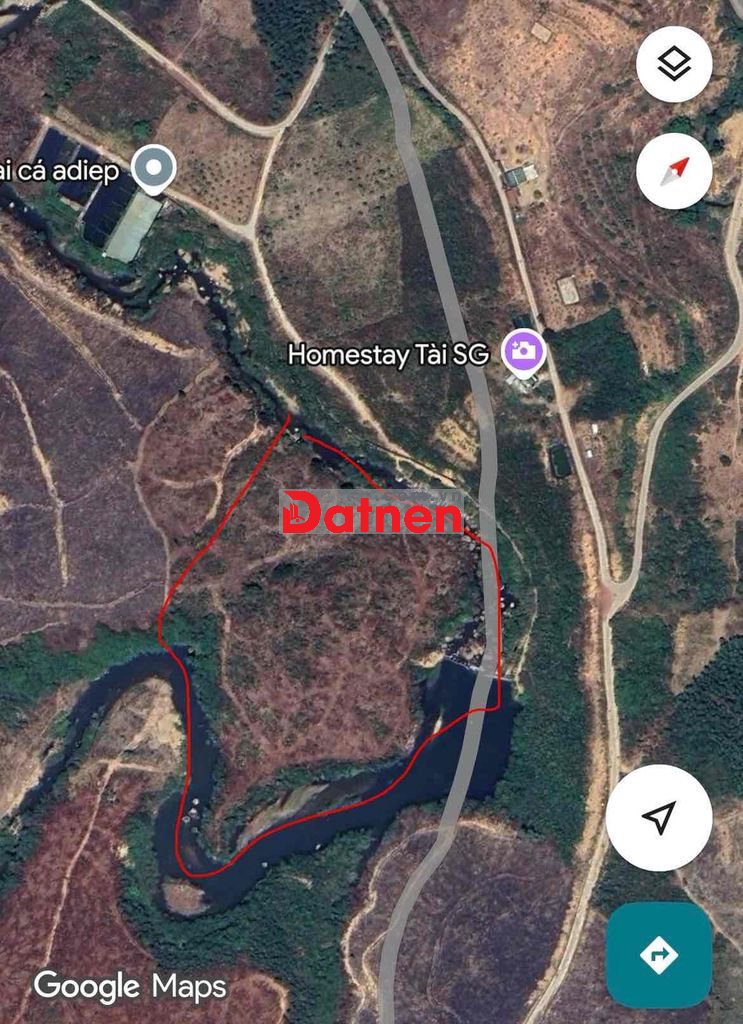The height and width of the screenshot is (1024, 743).
Task: Tap the compass to reset north
Action: (x=674, y=171)
